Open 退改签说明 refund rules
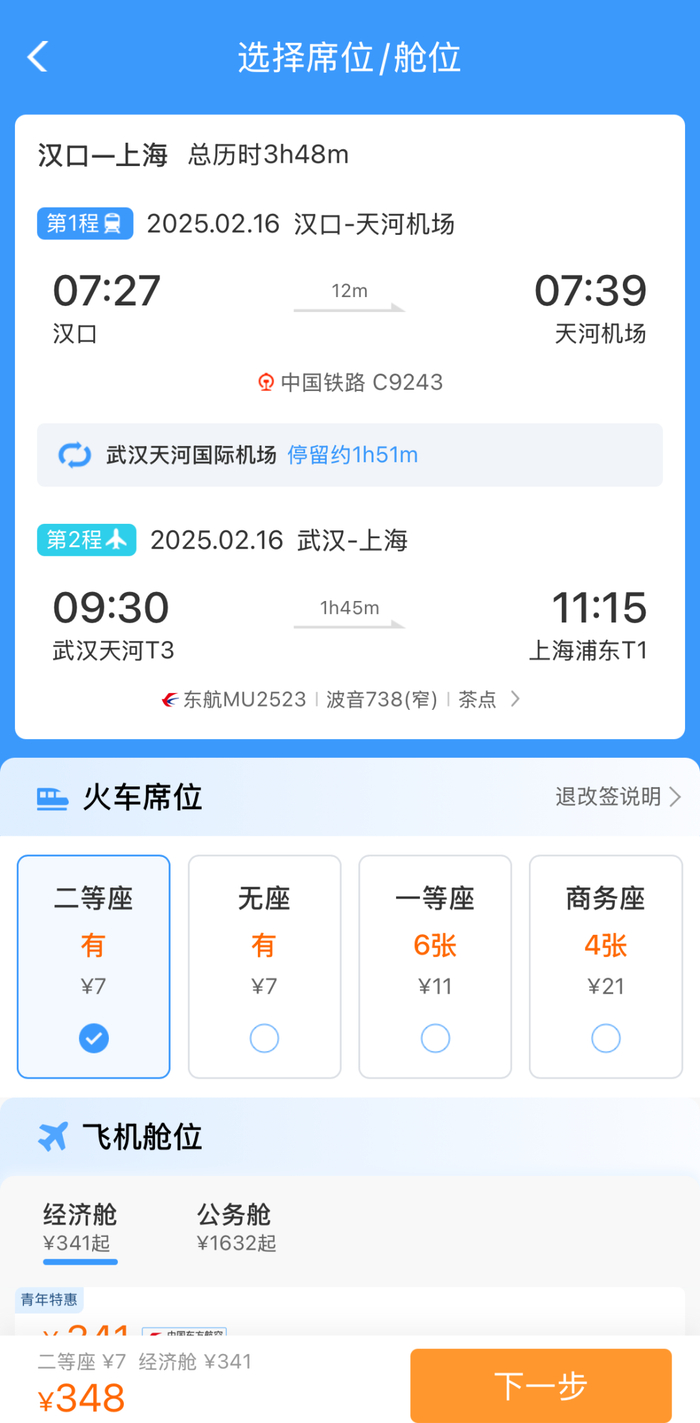The width and height of the screenshot is (700, 1423). (618, 797)
